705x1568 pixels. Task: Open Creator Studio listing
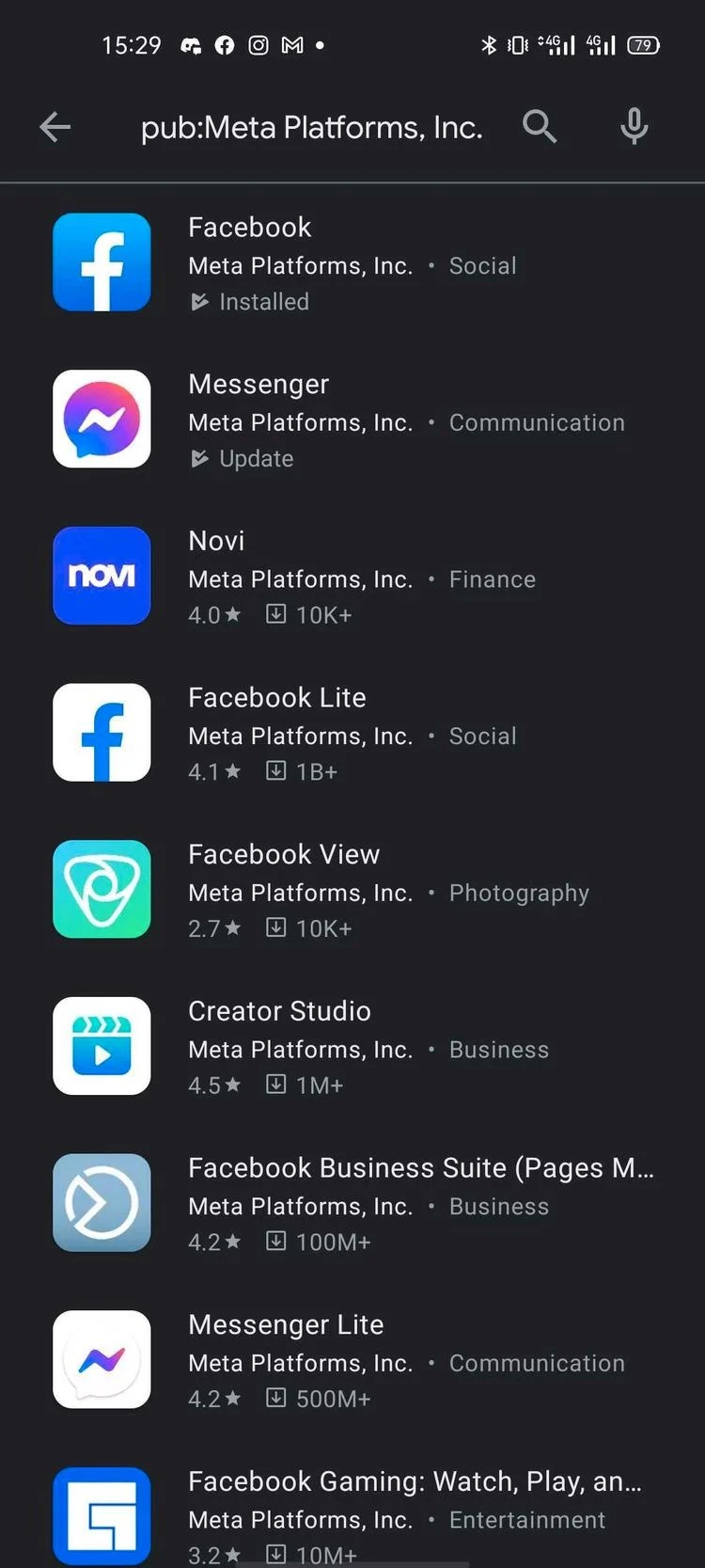[352, 1047]
